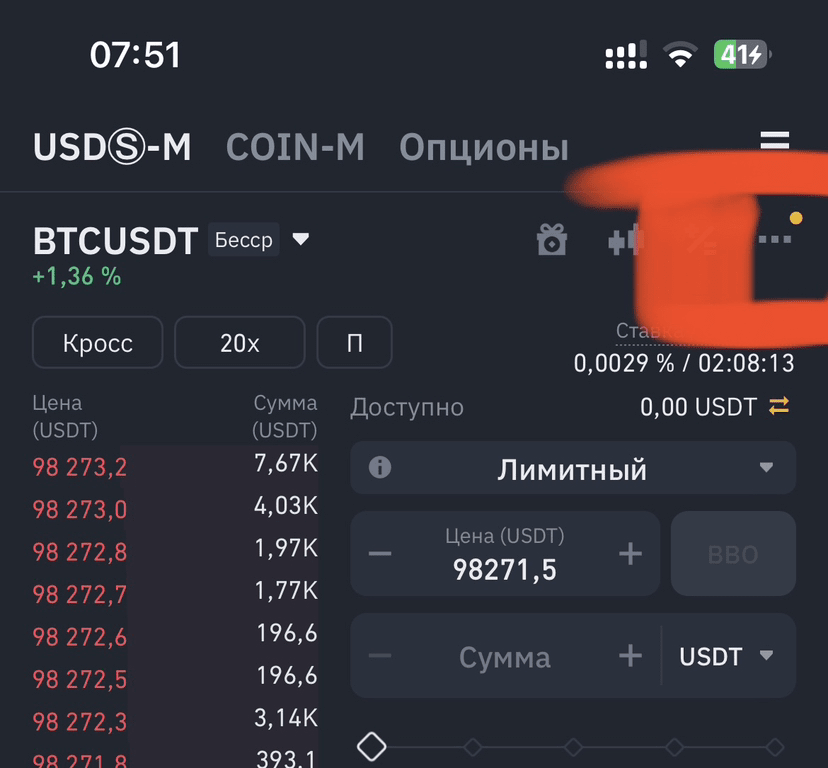Increase the Сумма amount with plus
This screenshot has height=768, width=828.
tap(630, 657)
